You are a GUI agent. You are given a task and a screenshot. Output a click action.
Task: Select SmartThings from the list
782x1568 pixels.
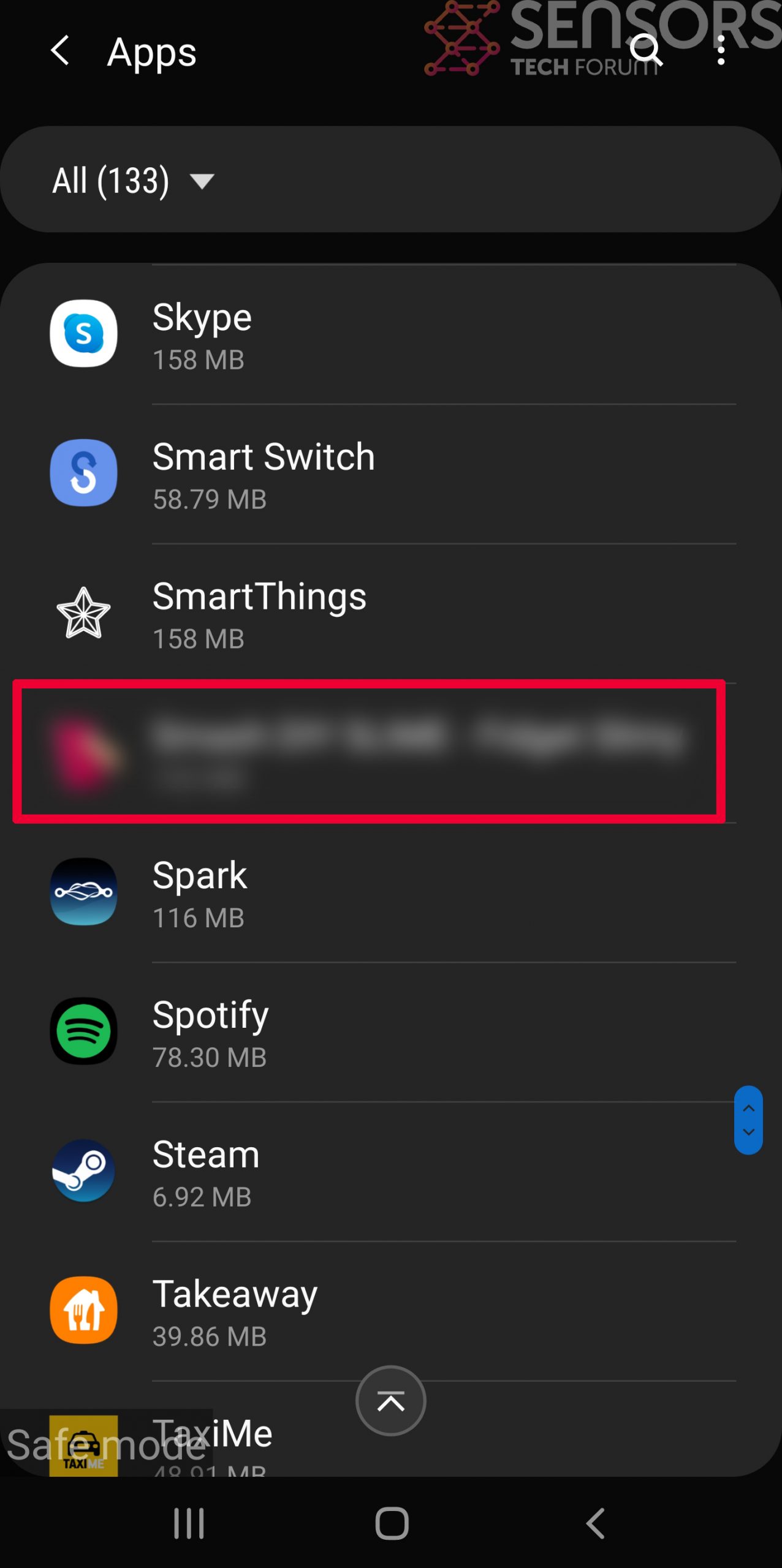(391, 613)
